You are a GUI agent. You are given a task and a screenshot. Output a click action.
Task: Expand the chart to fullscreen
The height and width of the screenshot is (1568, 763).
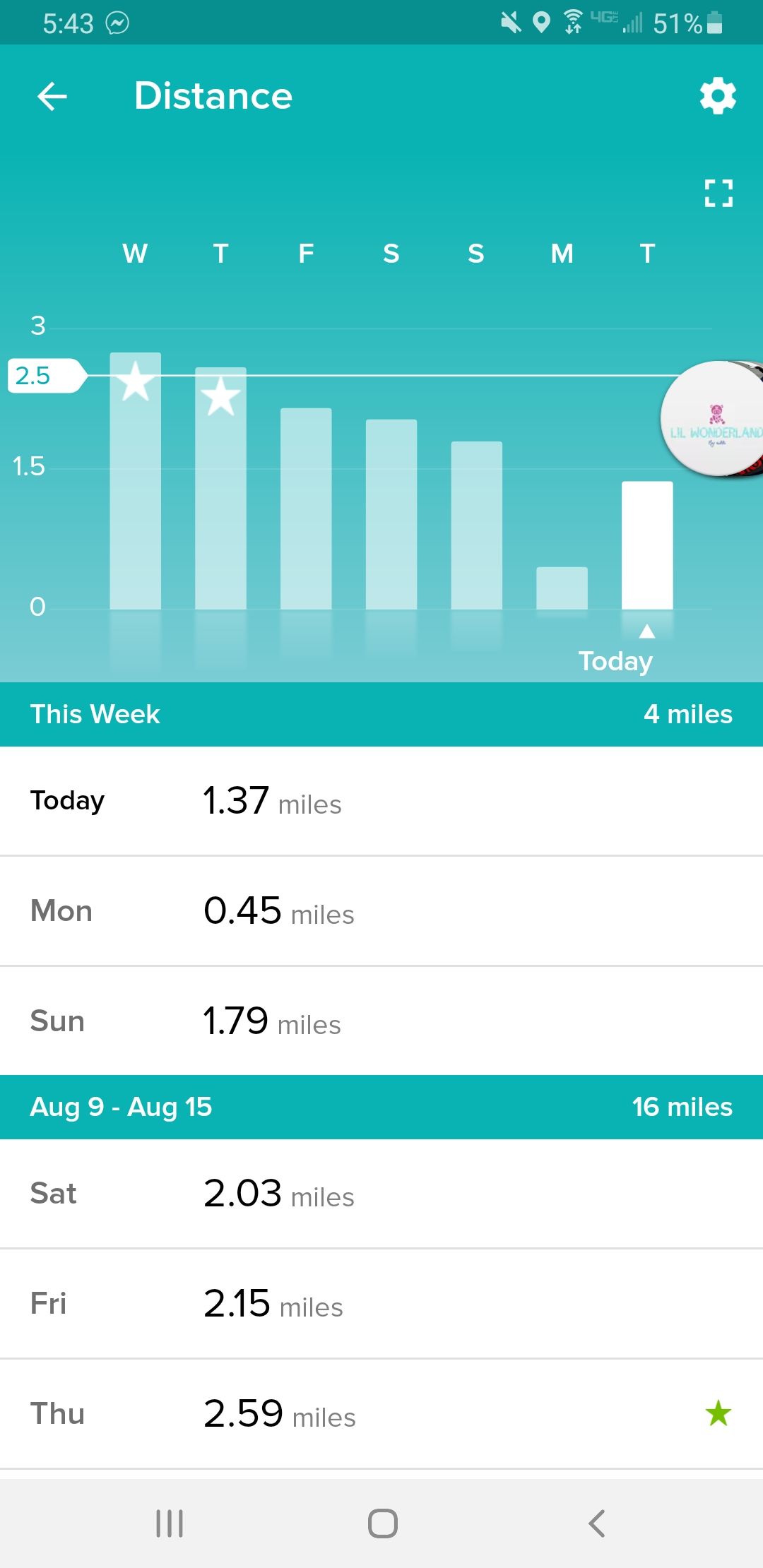[x=718, y=193]
